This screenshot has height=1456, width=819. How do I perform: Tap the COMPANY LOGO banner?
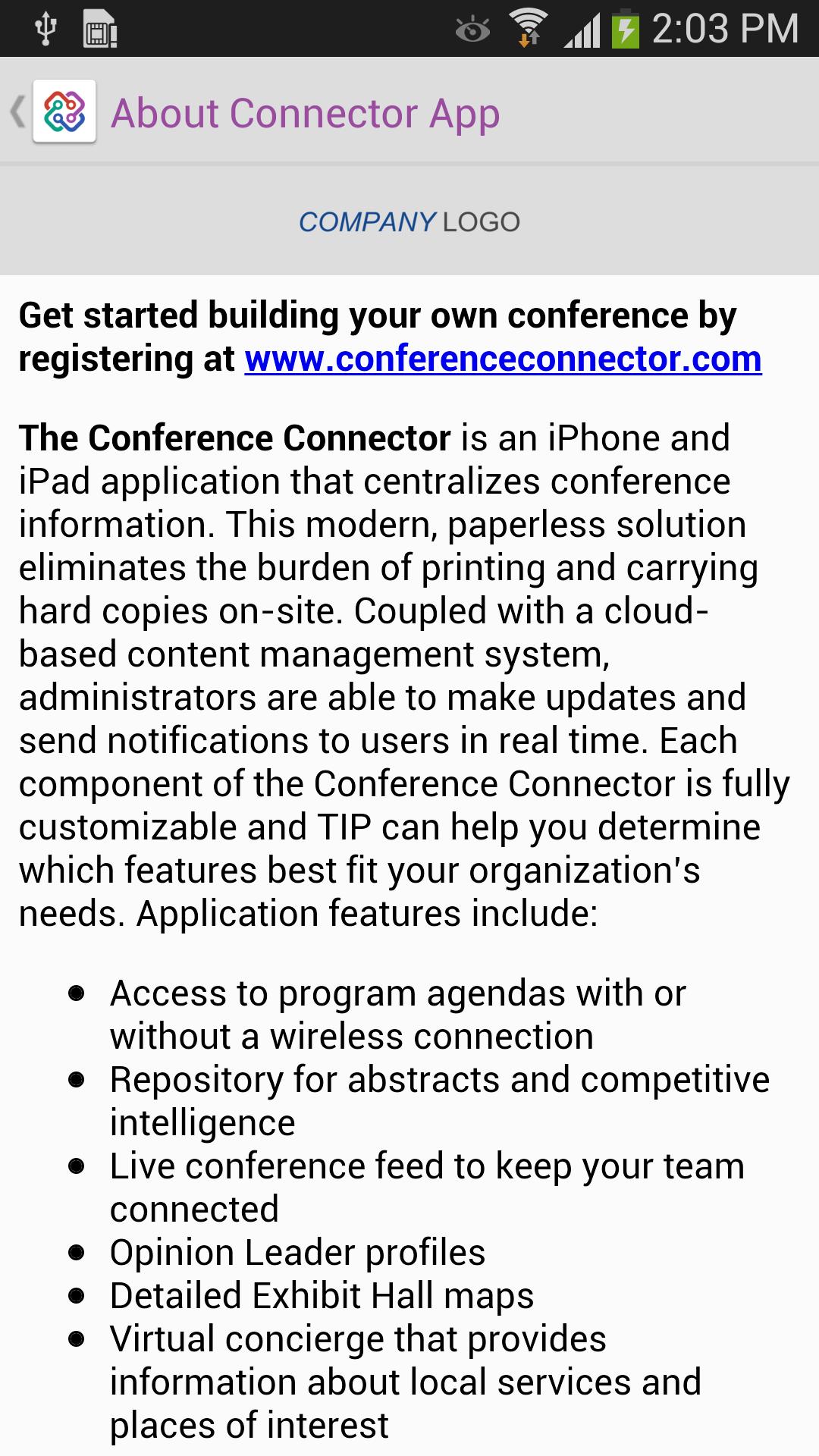point(409,221)
